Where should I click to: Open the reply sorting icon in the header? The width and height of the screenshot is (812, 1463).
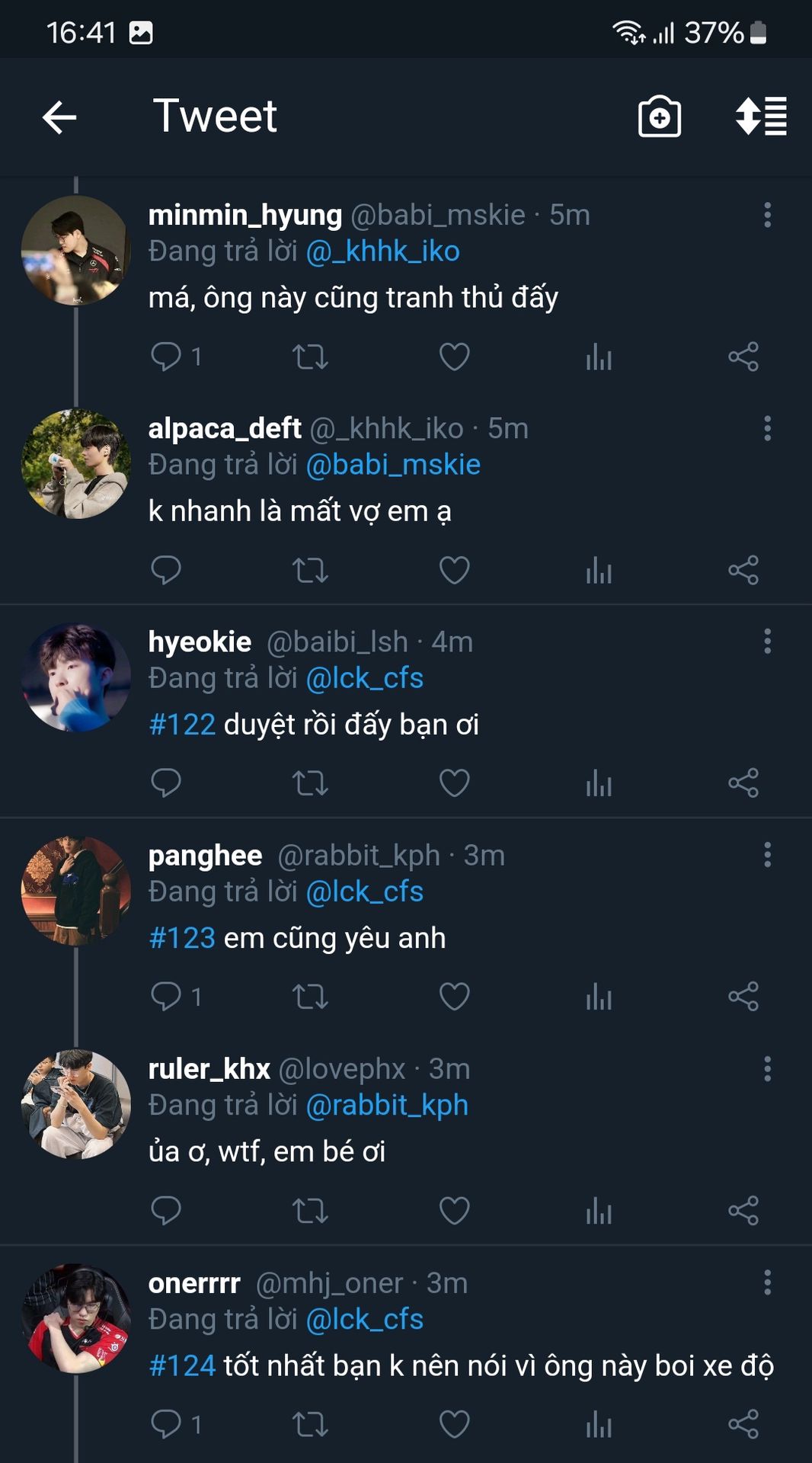pyautogui.click(x=760, y=117)
